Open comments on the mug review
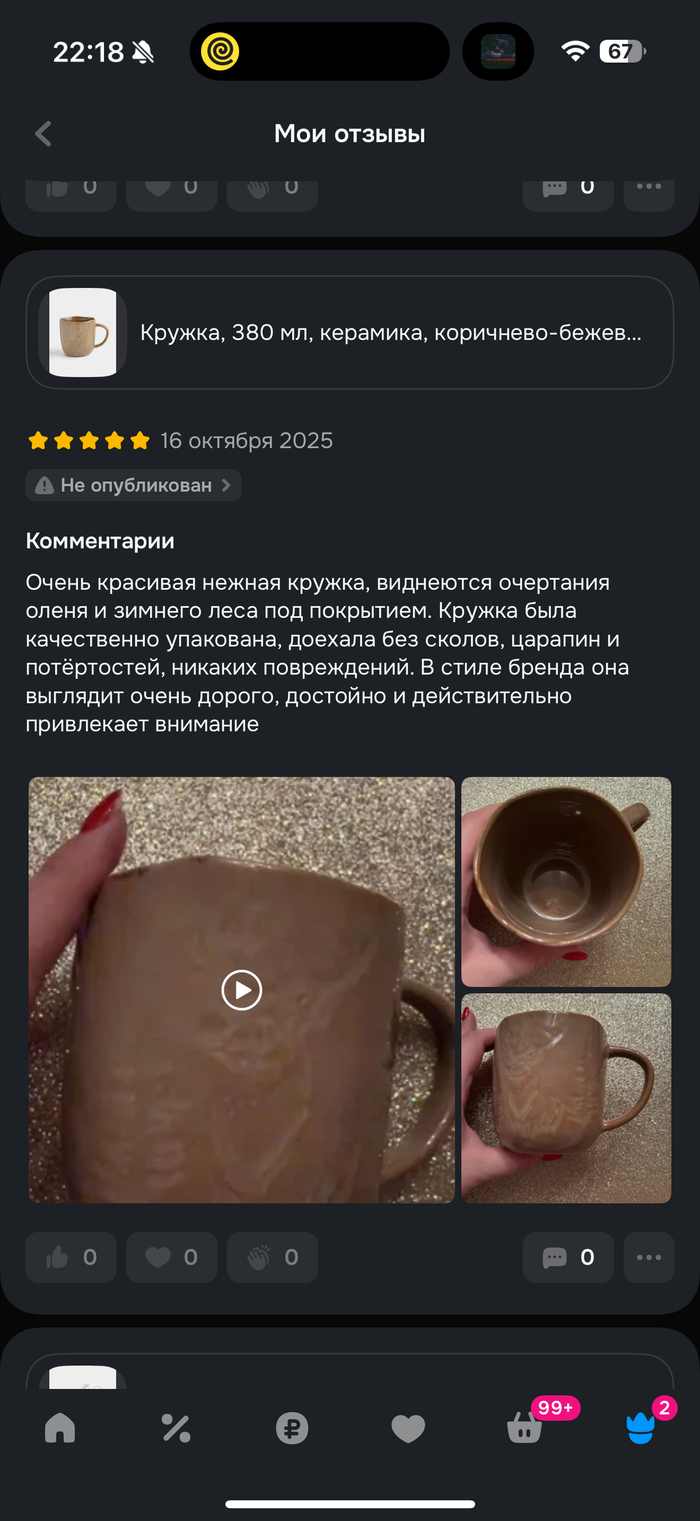Viewport: 700px width, 1521px height. [568, 1257]
